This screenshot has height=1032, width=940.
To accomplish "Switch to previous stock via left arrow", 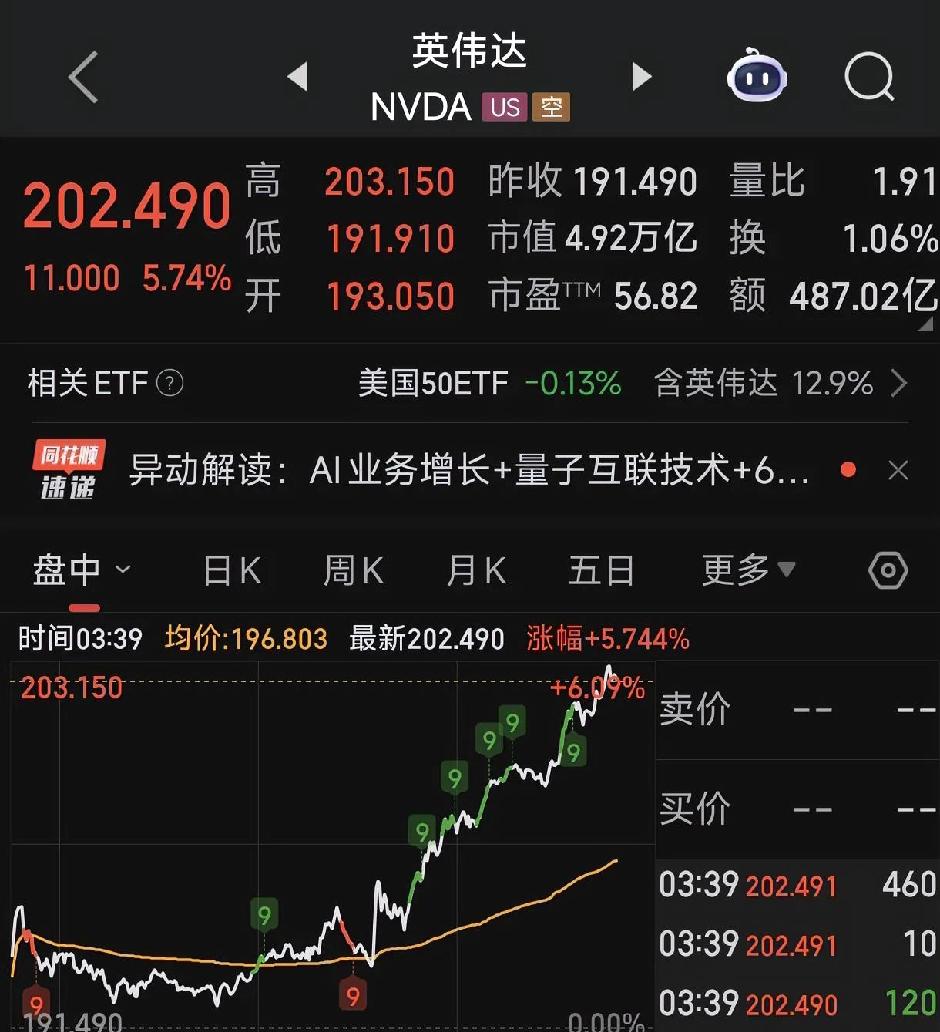I will 295,76.
